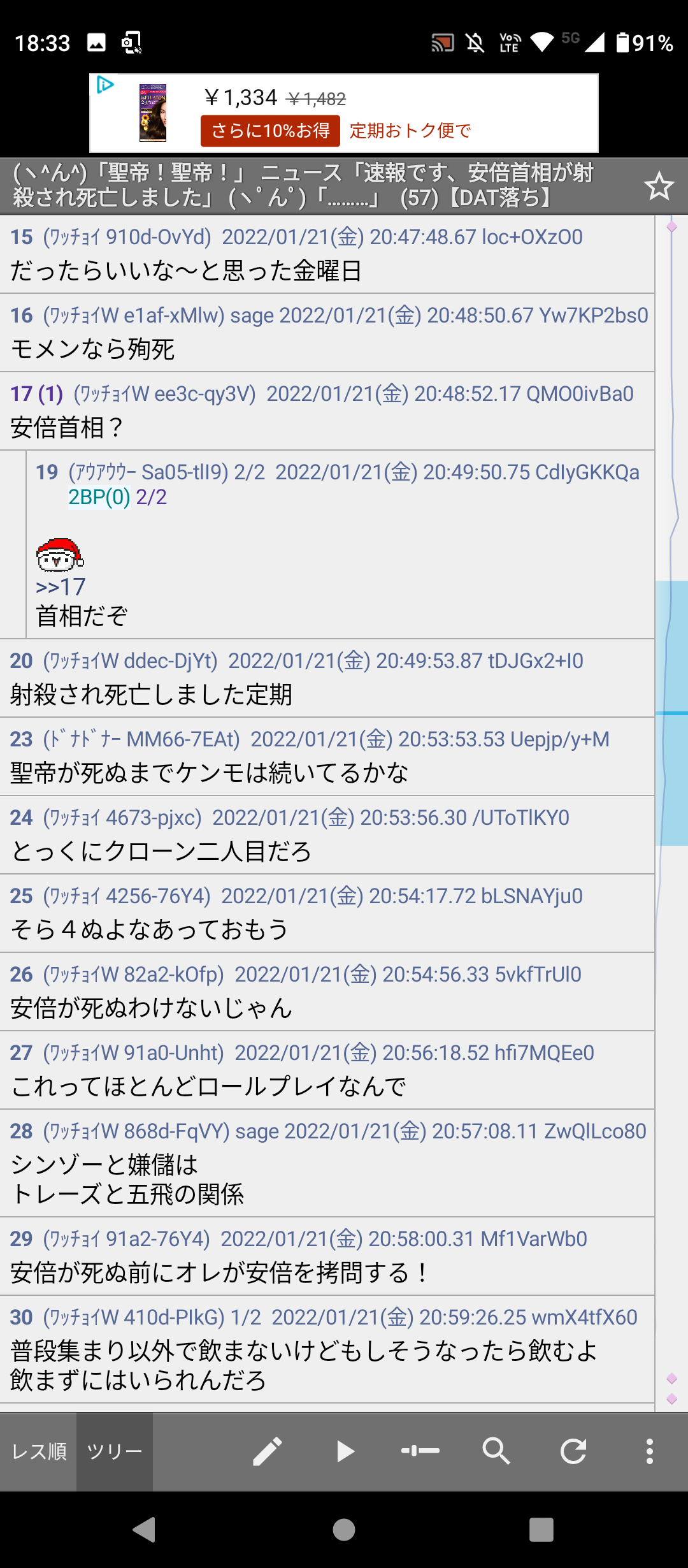Tap the 2BP(0) link in post 19

[x=99, y=497]
